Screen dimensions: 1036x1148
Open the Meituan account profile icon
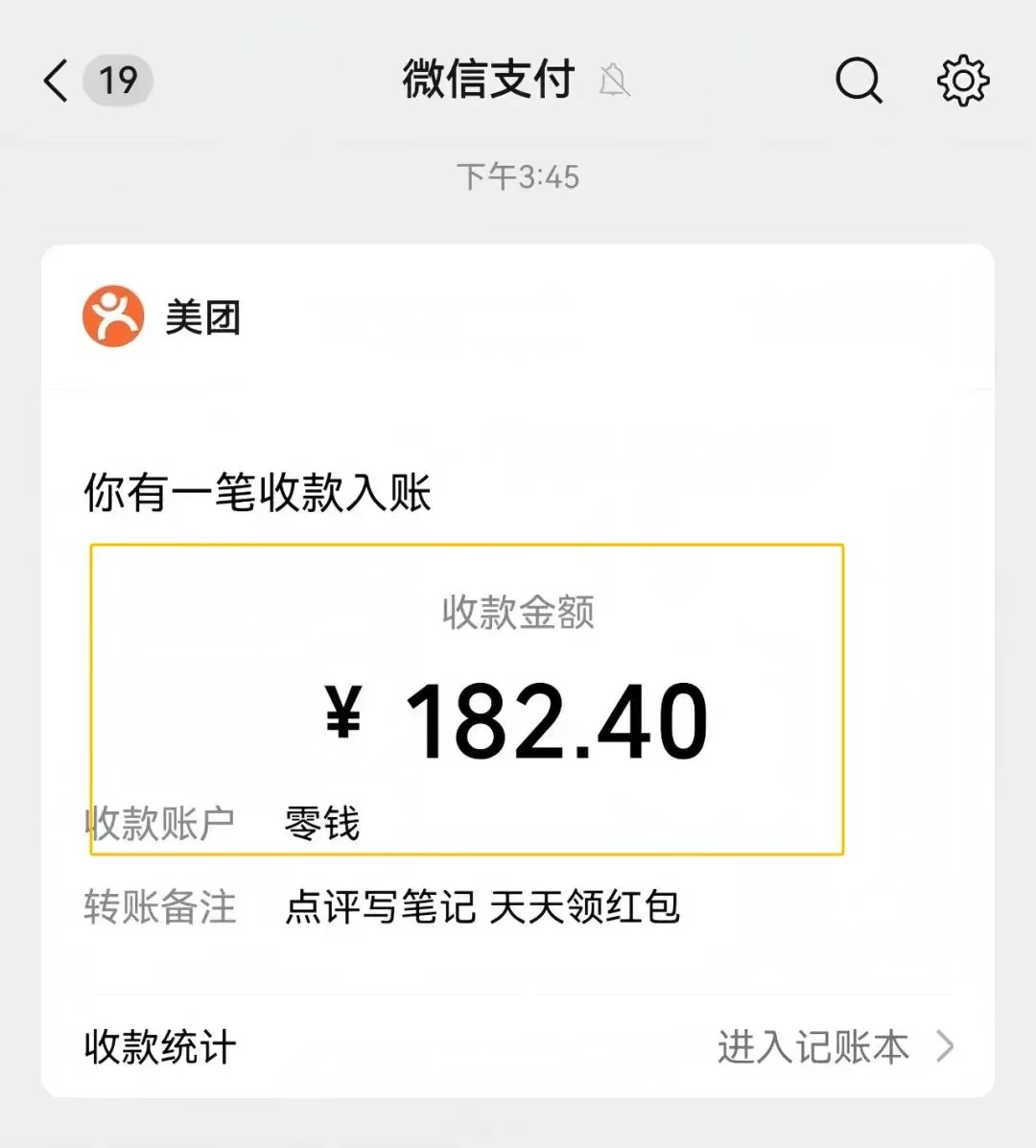[x=112, y=316]
